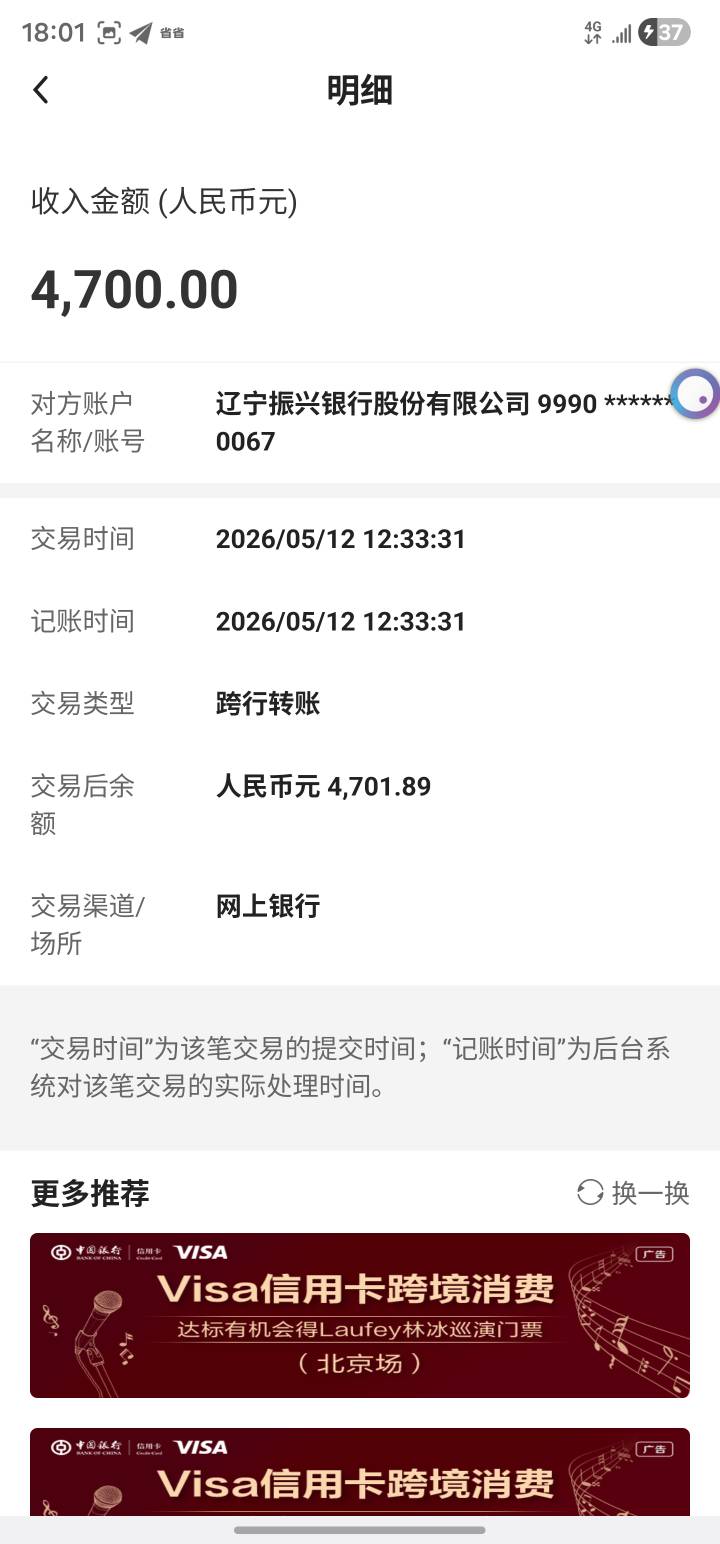Open the floating assistant bubble

(695, 394)
